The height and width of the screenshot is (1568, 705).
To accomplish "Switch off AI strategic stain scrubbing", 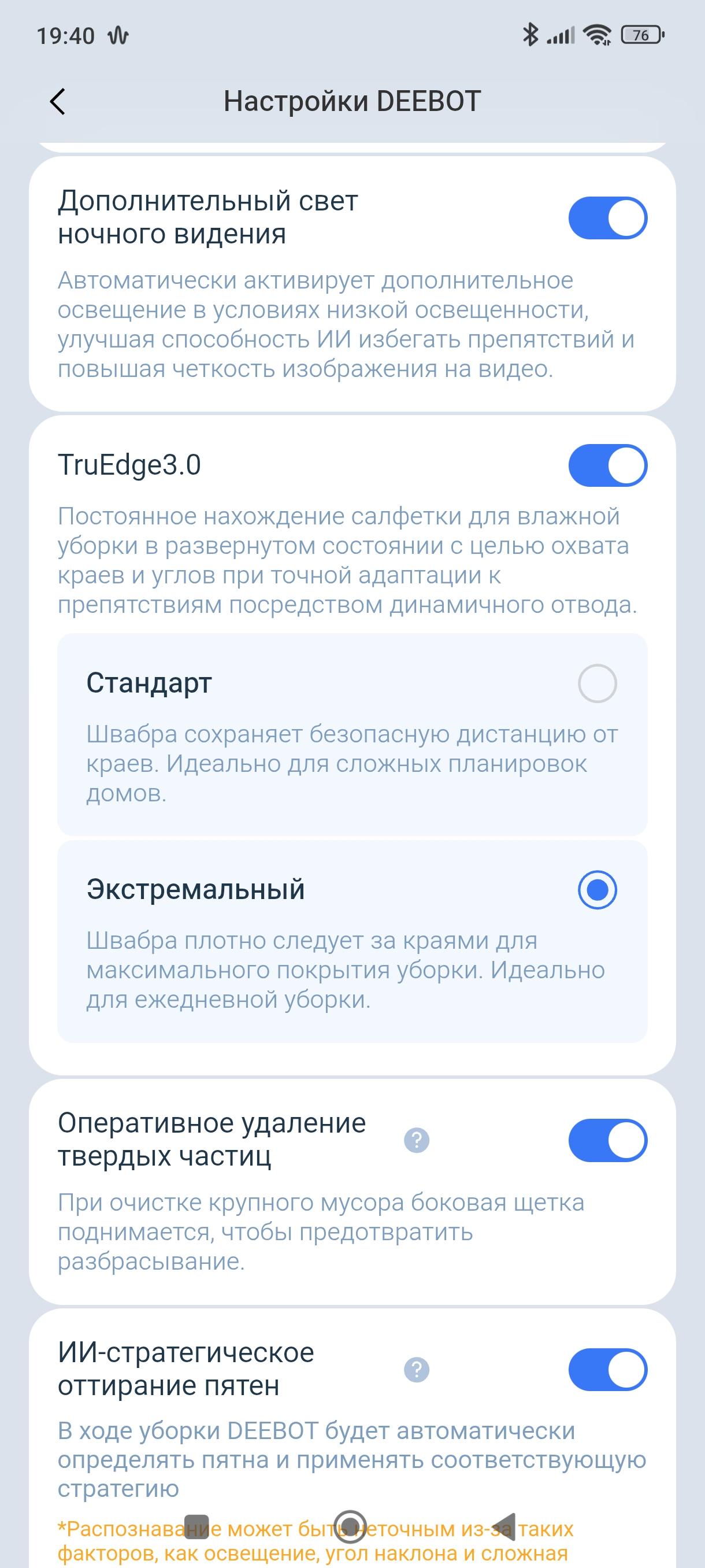I will (607, 1370).
